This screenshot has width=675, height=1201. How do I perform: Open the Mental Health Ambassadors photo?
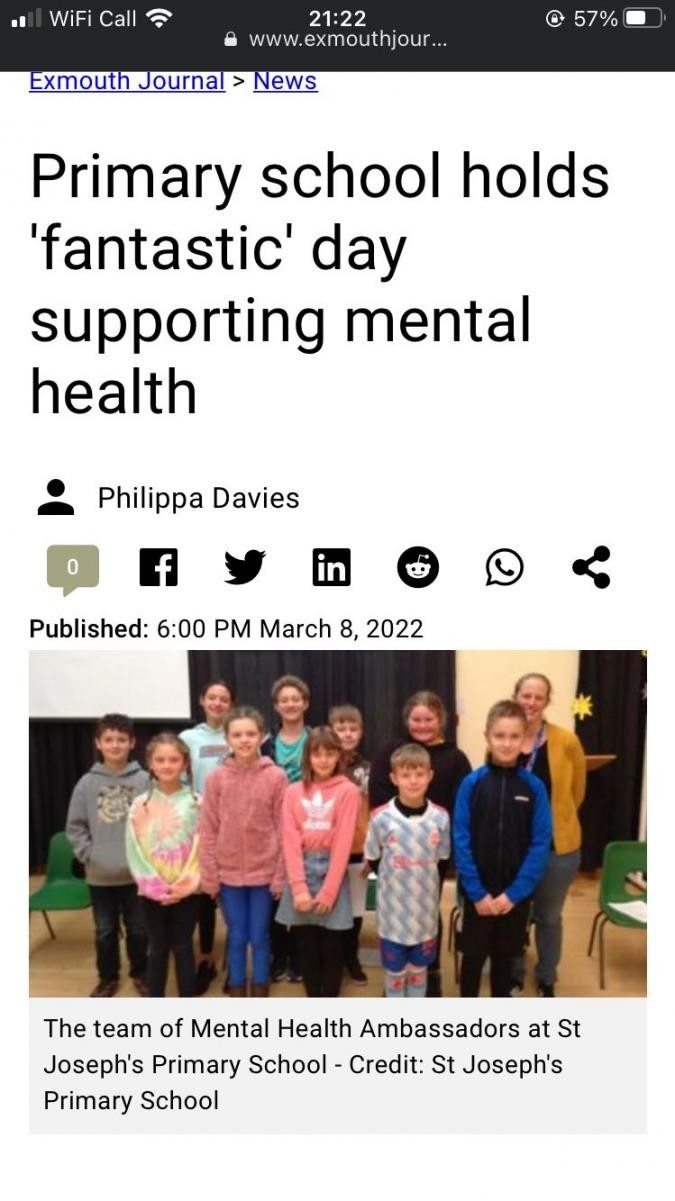[337, 823]
